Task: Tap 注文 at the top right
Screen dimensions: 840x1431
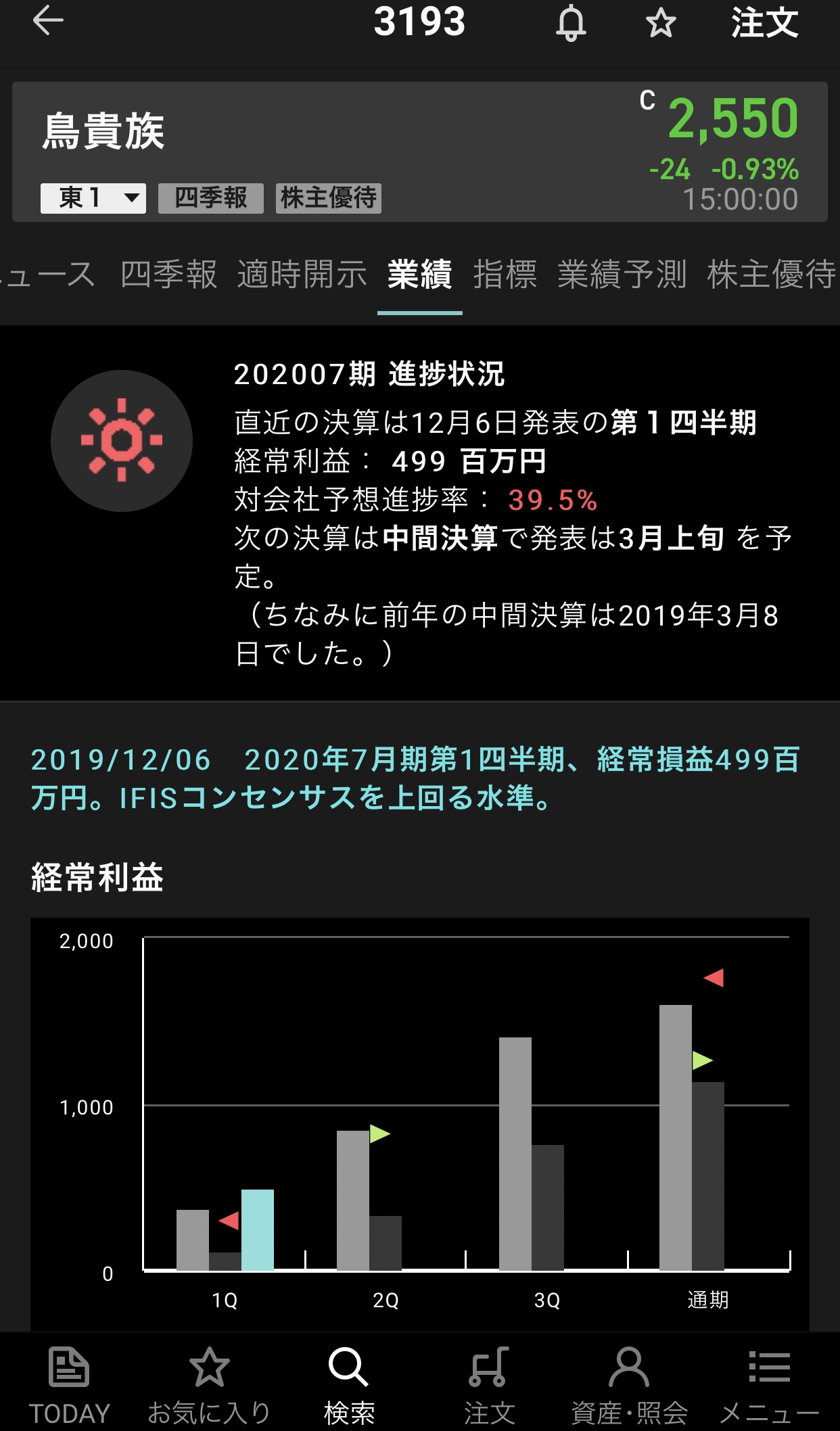Action: point(764,23)
